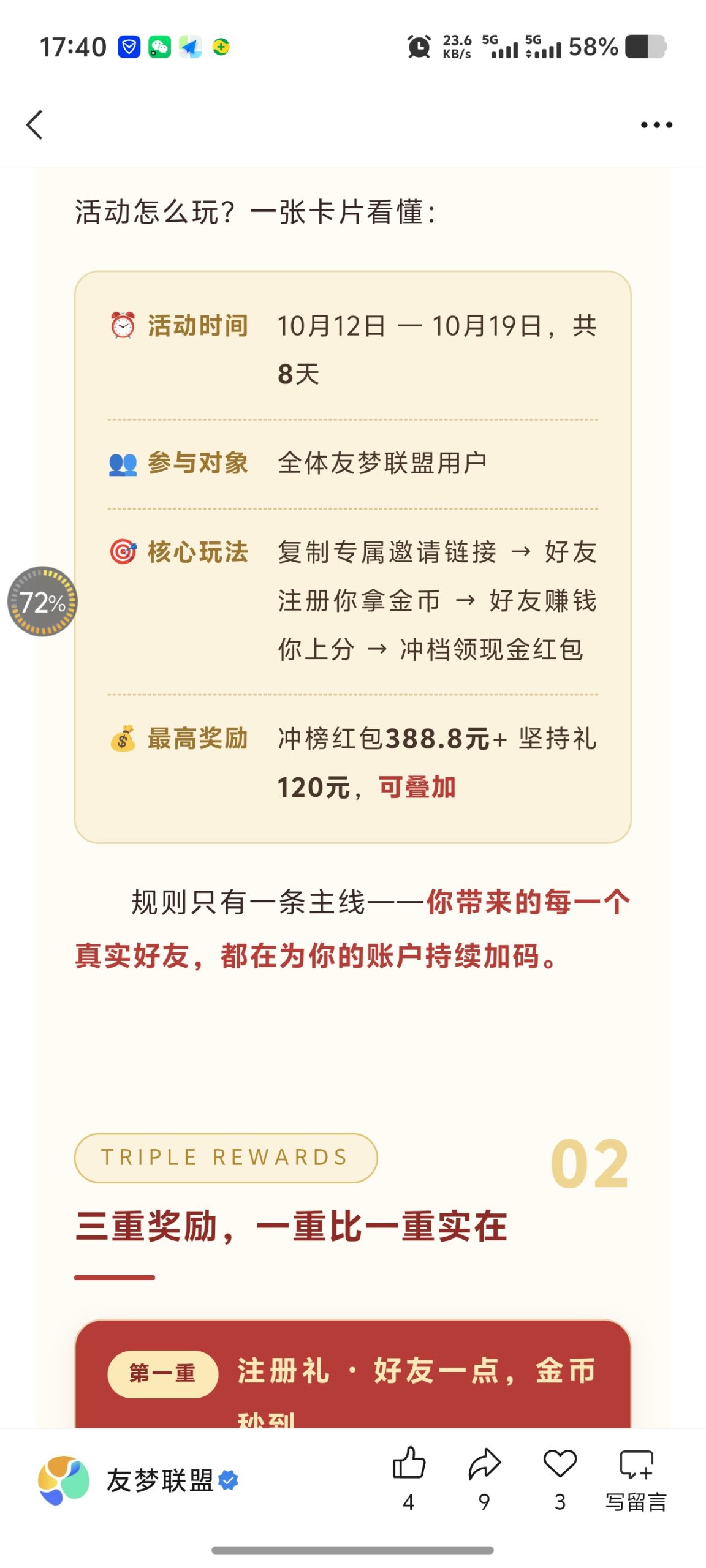Open the three-dot overflow menu
Image resolution: width=706 pixels, height=1568 pixels.
(x=656, y=125)
